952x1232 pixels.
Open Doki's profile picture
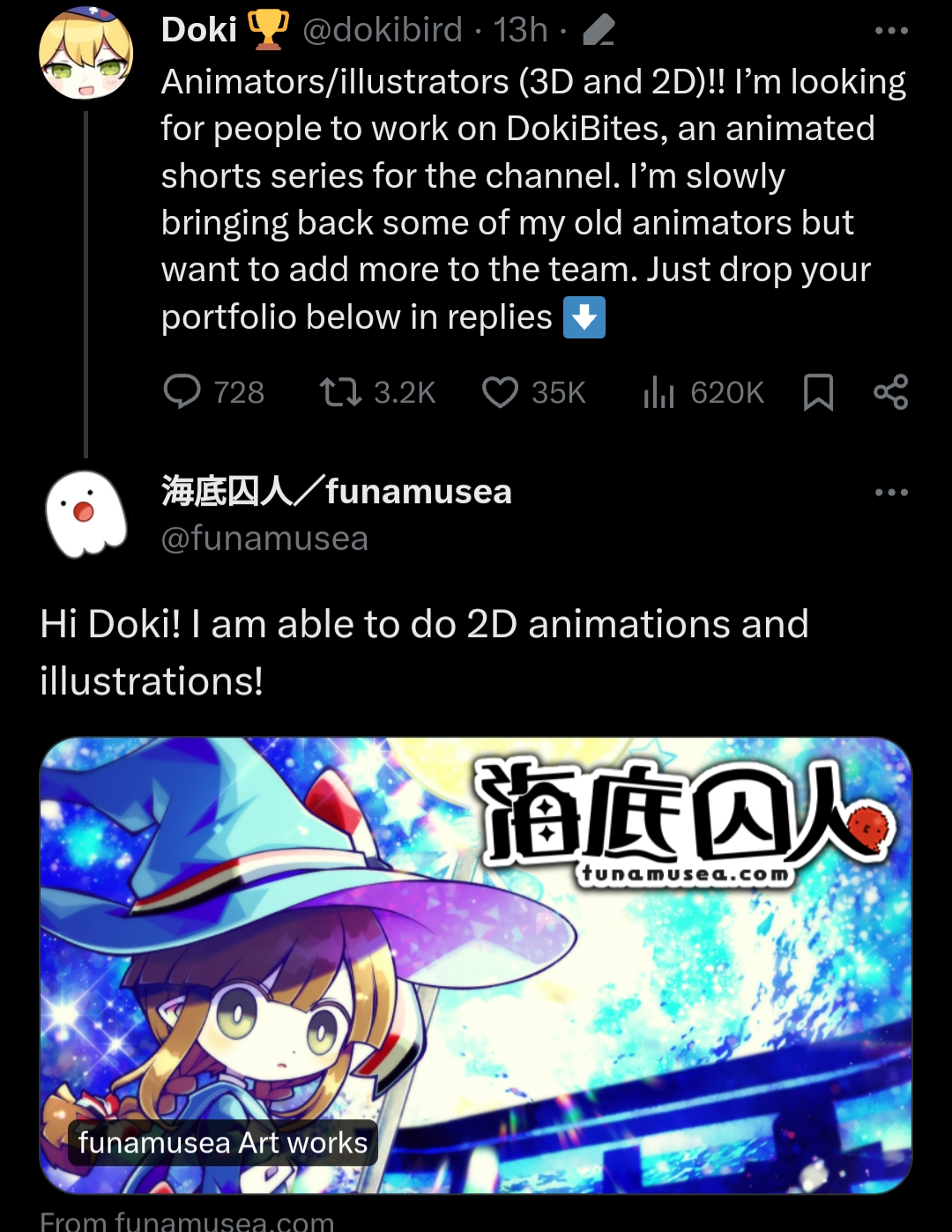coord(86,53)
